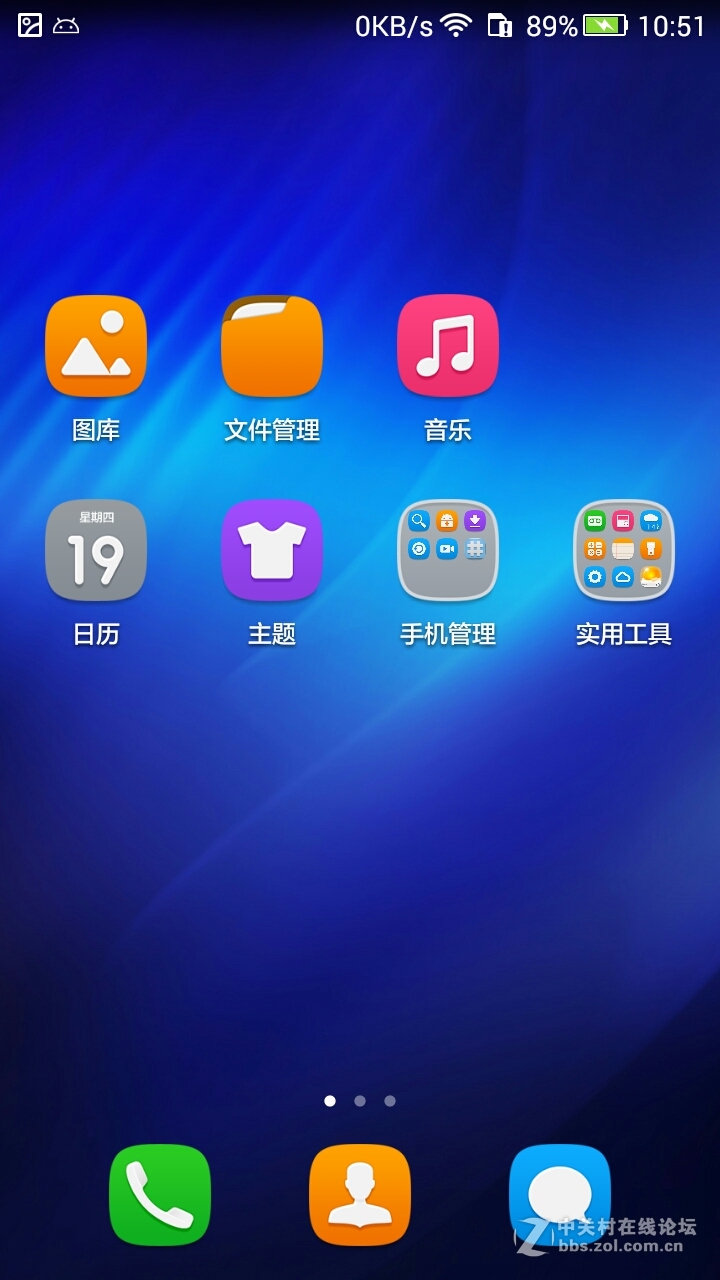Open the green phone dialer
Image resolution: width=720 pixels, height=1280 pixels.
[160, 1195]
